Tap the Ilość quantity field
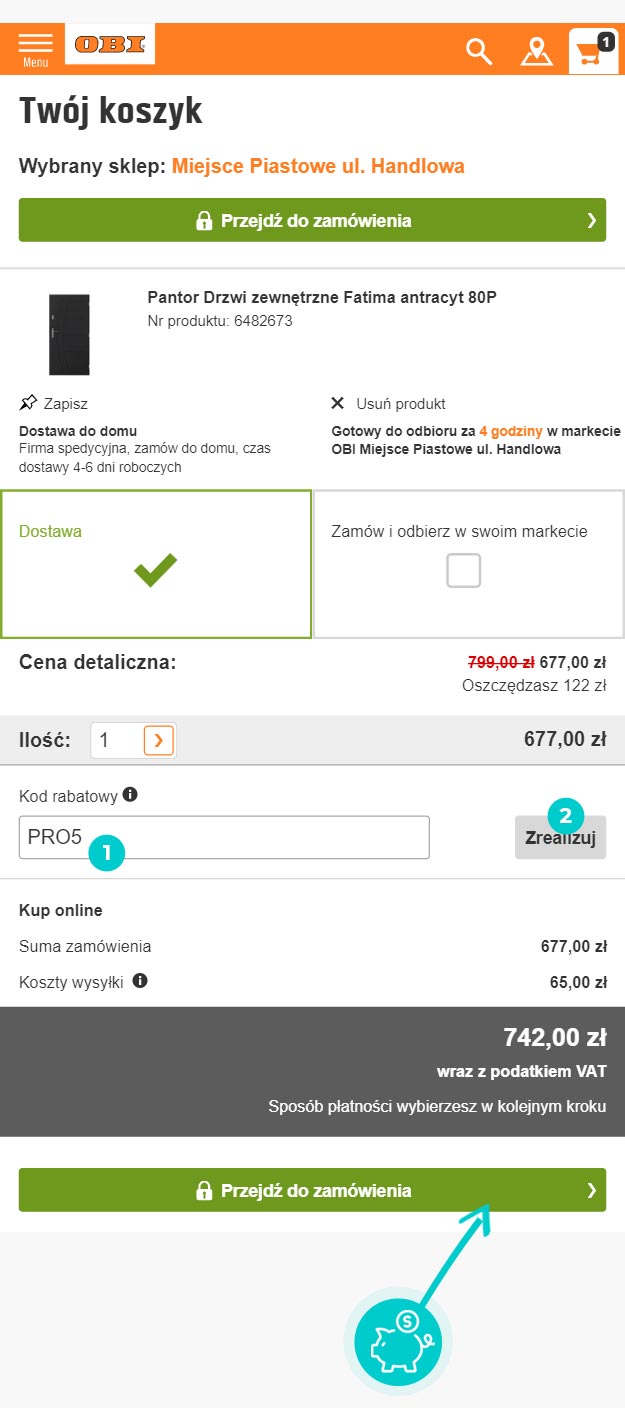 [118, 740]
